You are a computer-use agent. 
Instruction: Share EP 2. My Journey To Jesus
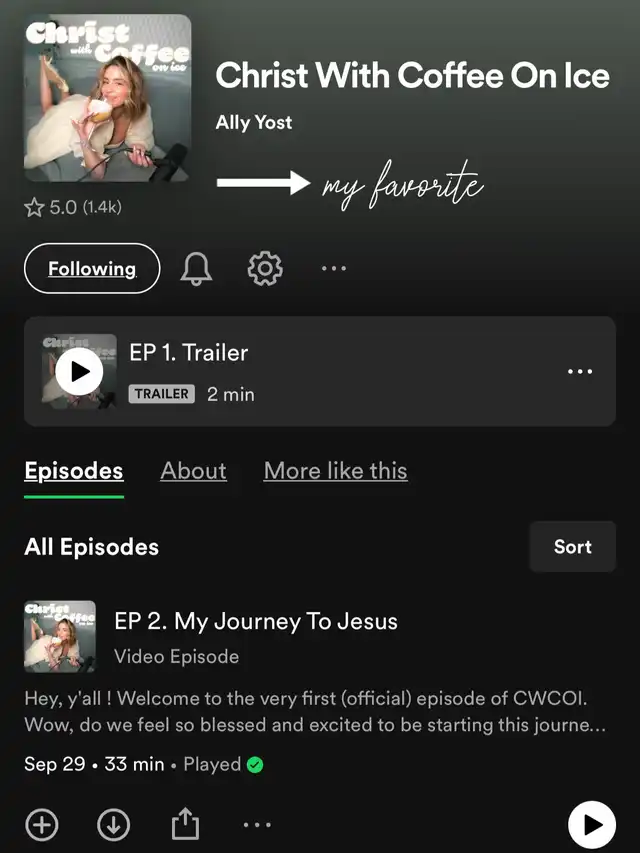[185, 825]
